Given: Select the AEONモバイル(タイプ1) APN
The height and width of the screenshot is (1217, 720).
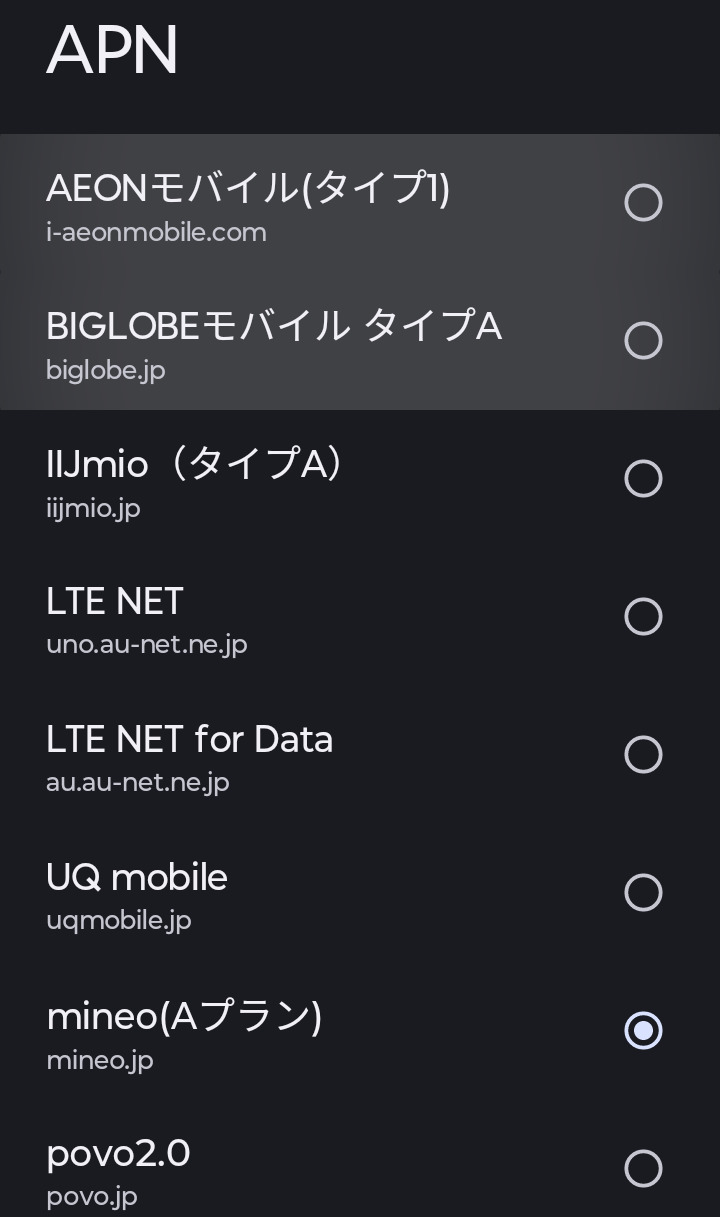Looking at the screenshot, I should 643,203.
